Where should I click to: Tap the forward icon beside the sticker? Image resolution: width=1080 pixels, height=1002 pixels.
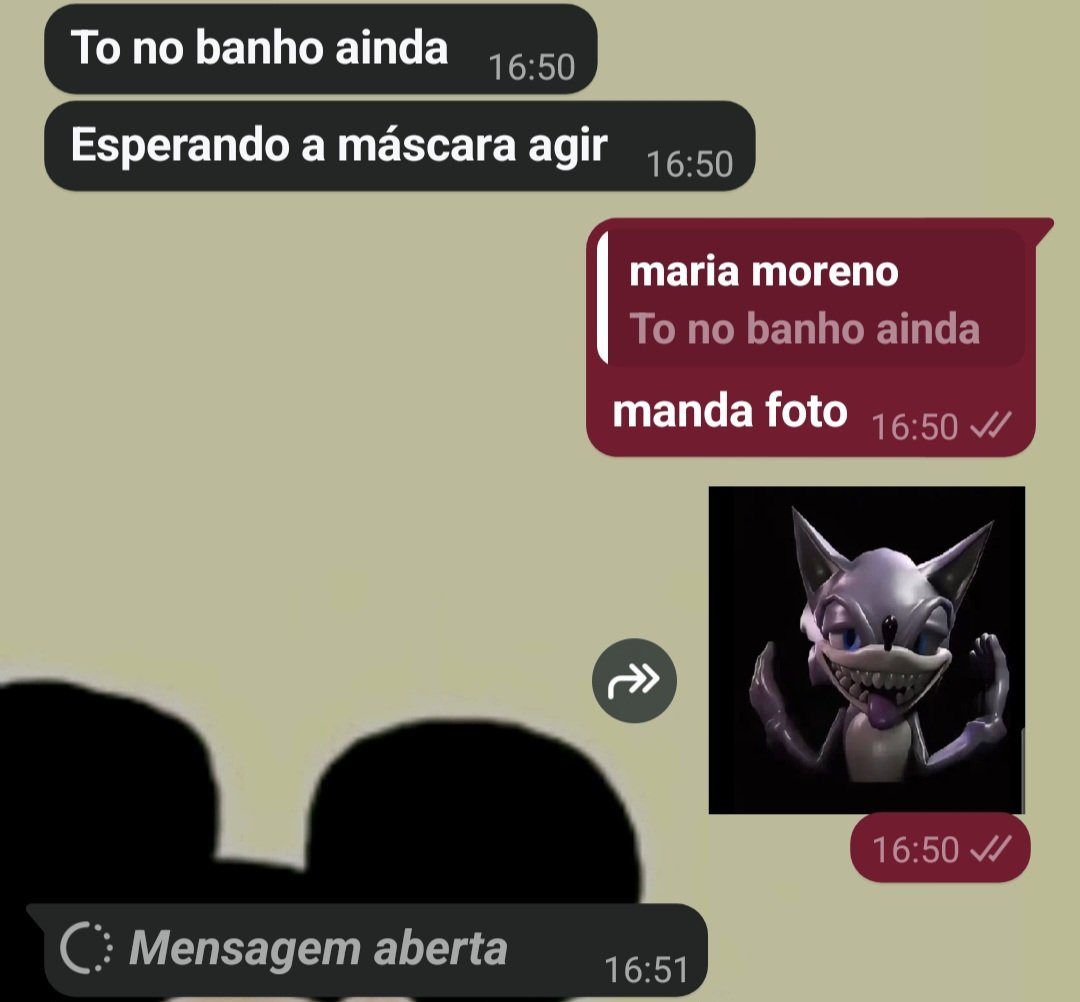click(634, 683)
